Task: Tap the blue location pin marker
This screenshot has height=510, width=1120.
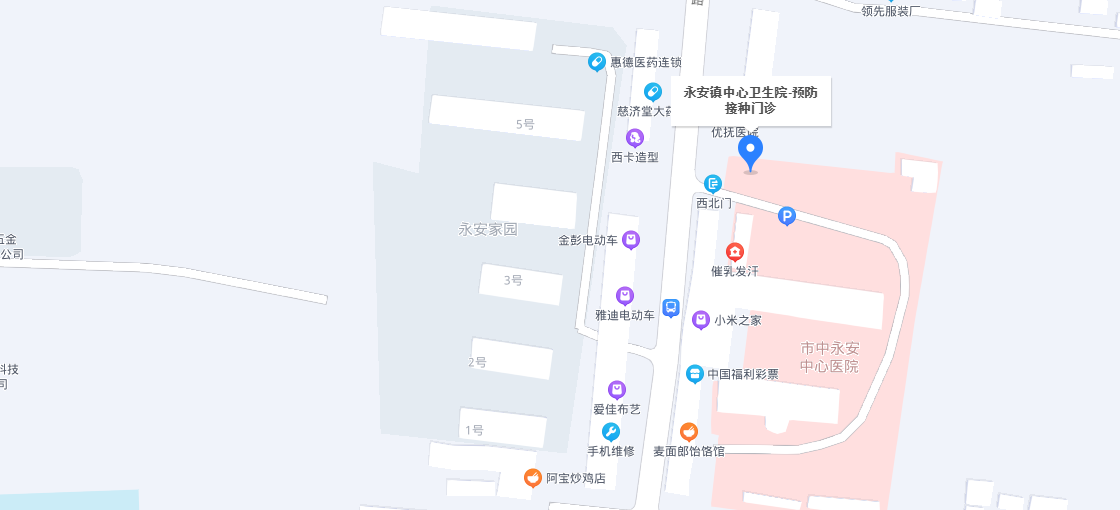Action: tap(750, 153)
